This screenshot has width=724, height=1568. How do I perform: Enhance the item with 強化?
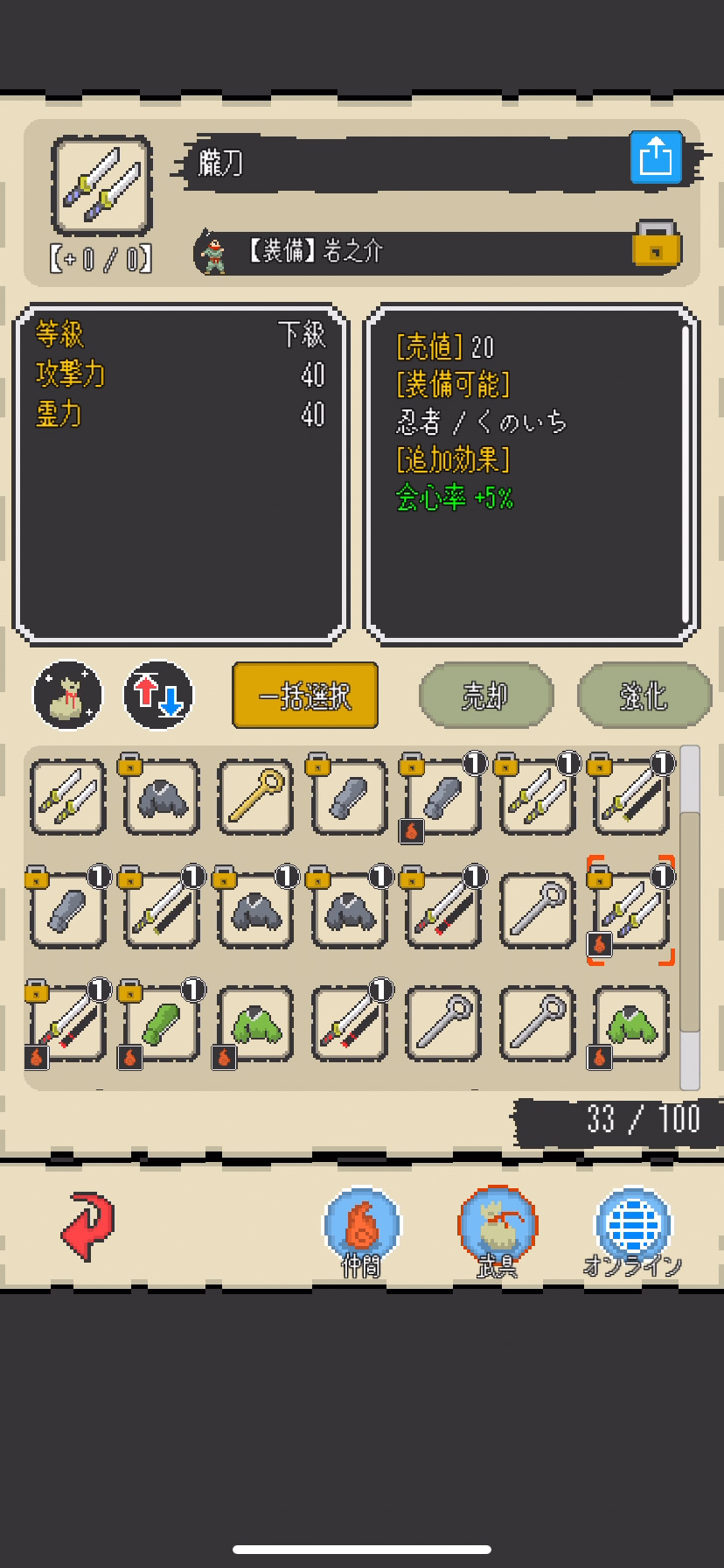[x=644, y=696]
